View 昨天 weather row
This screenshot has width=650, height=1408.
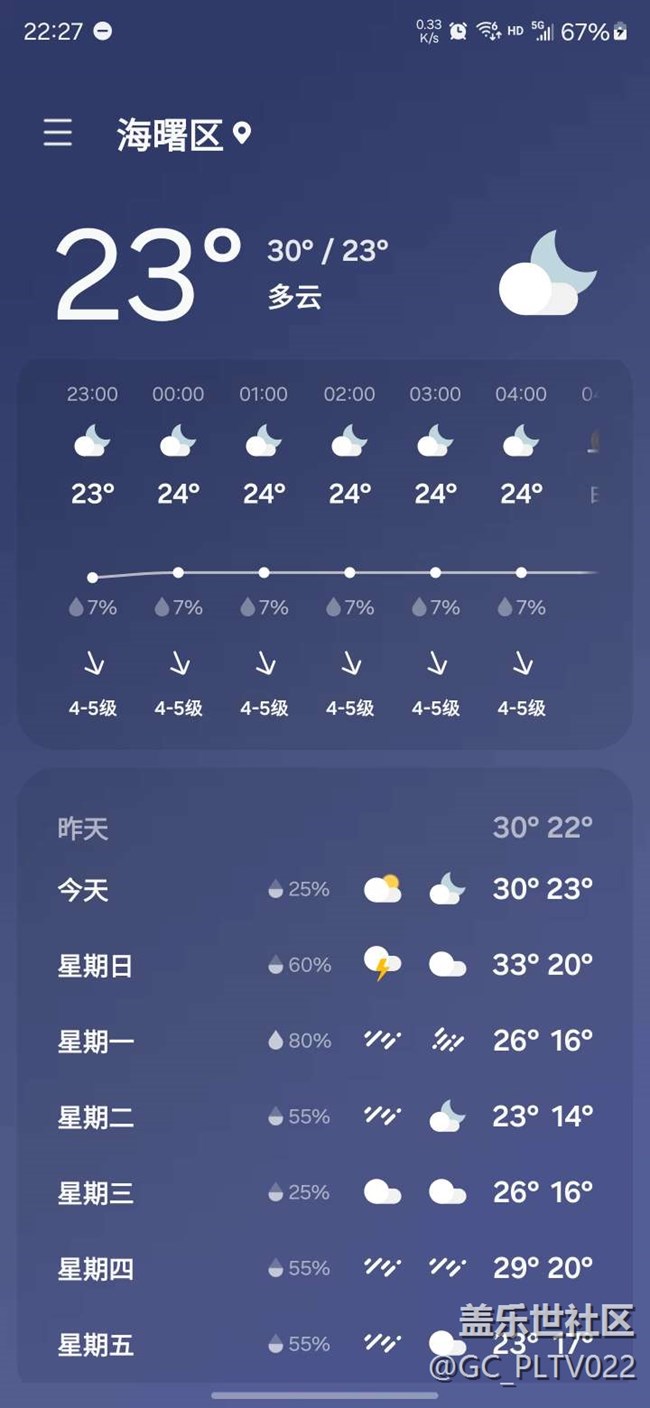pyautogui.click(x=325, y=828)
